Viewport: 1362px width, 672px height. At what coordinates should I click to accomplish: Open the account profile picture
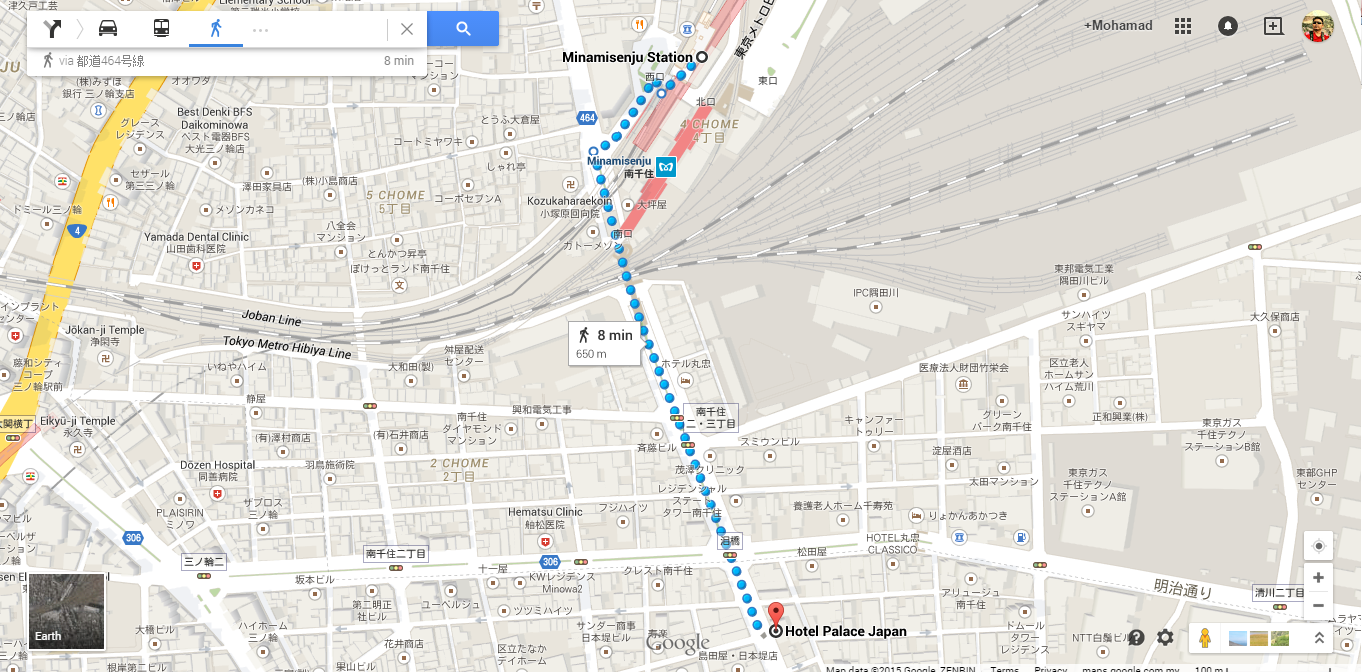click(x=1318, y=26)
